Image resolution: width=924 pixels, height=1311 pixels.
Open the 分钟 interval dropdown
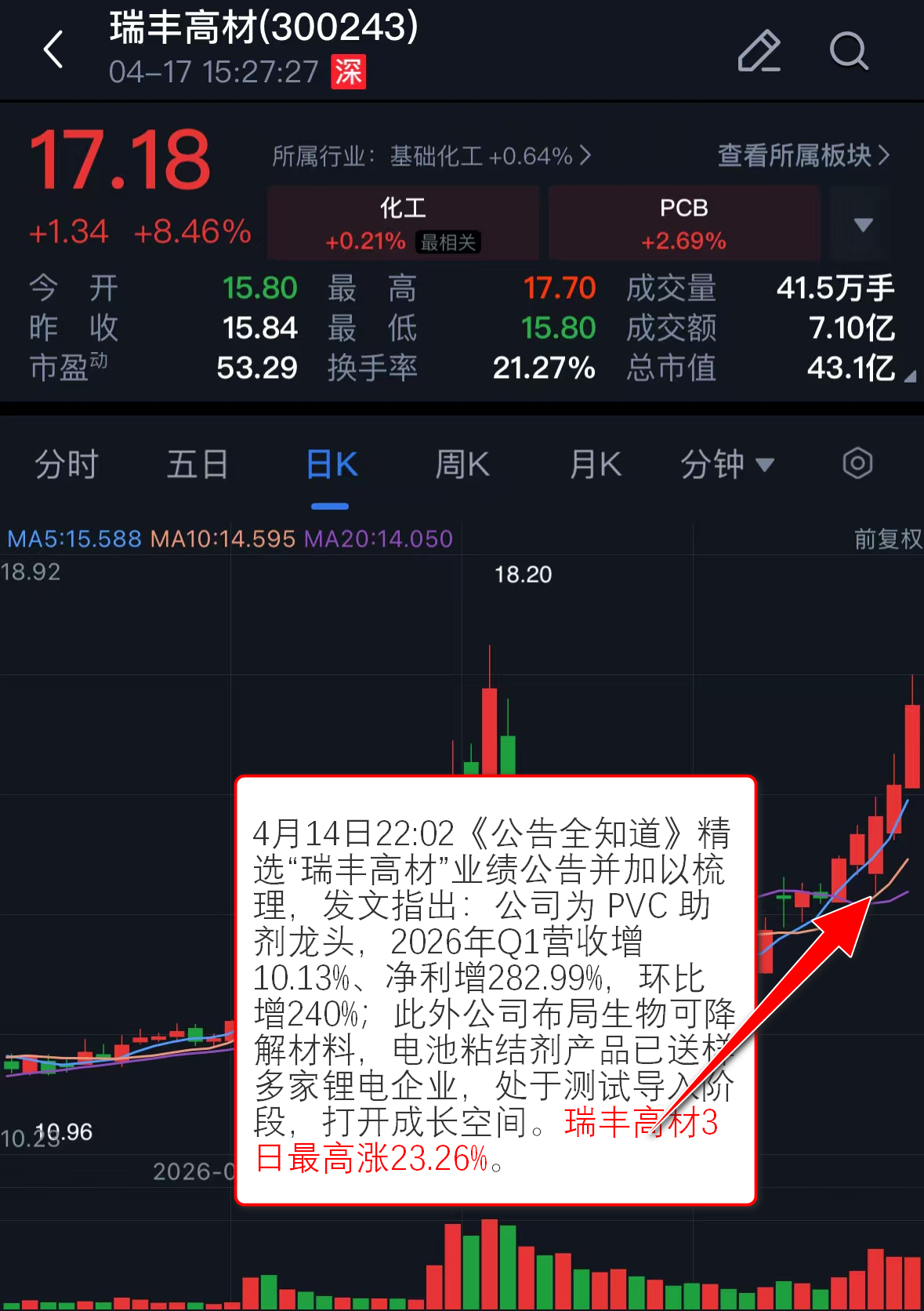click(727, 464)
